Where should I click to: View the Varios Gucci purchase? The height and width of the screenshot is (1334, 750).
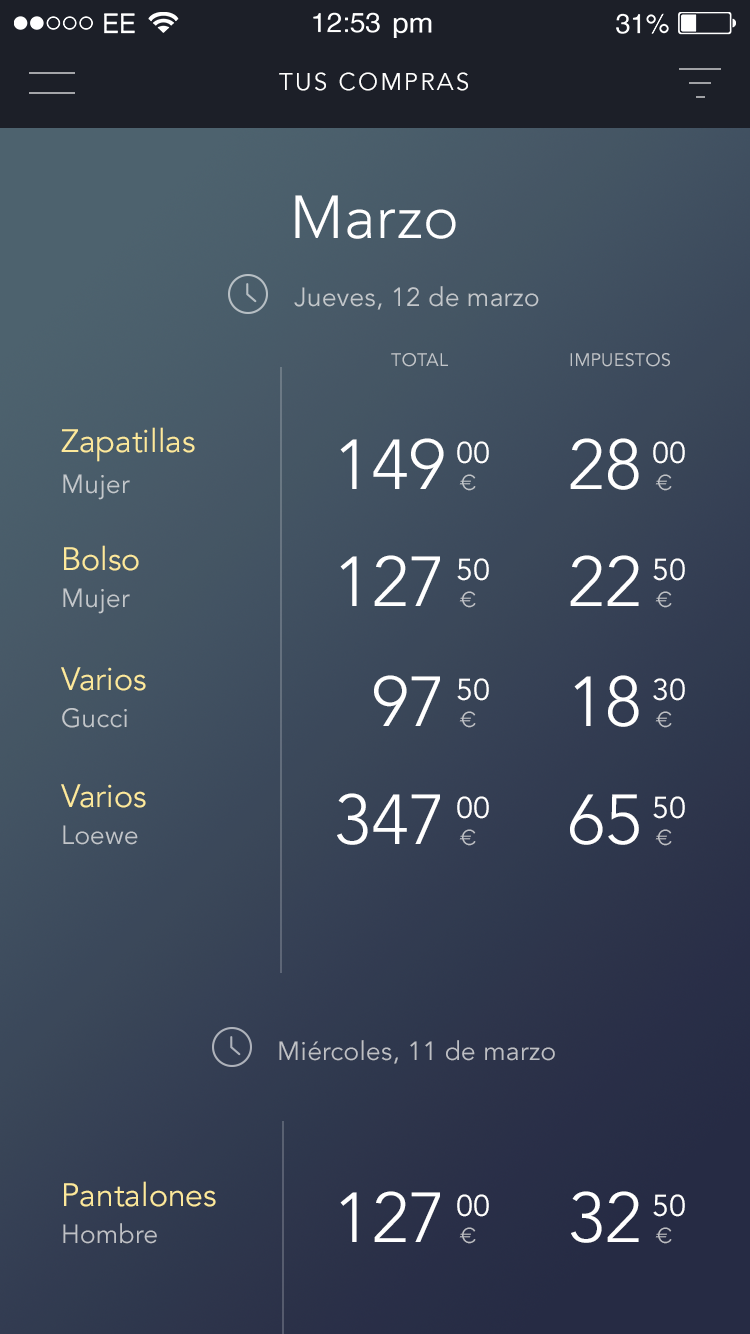point(104,697)
